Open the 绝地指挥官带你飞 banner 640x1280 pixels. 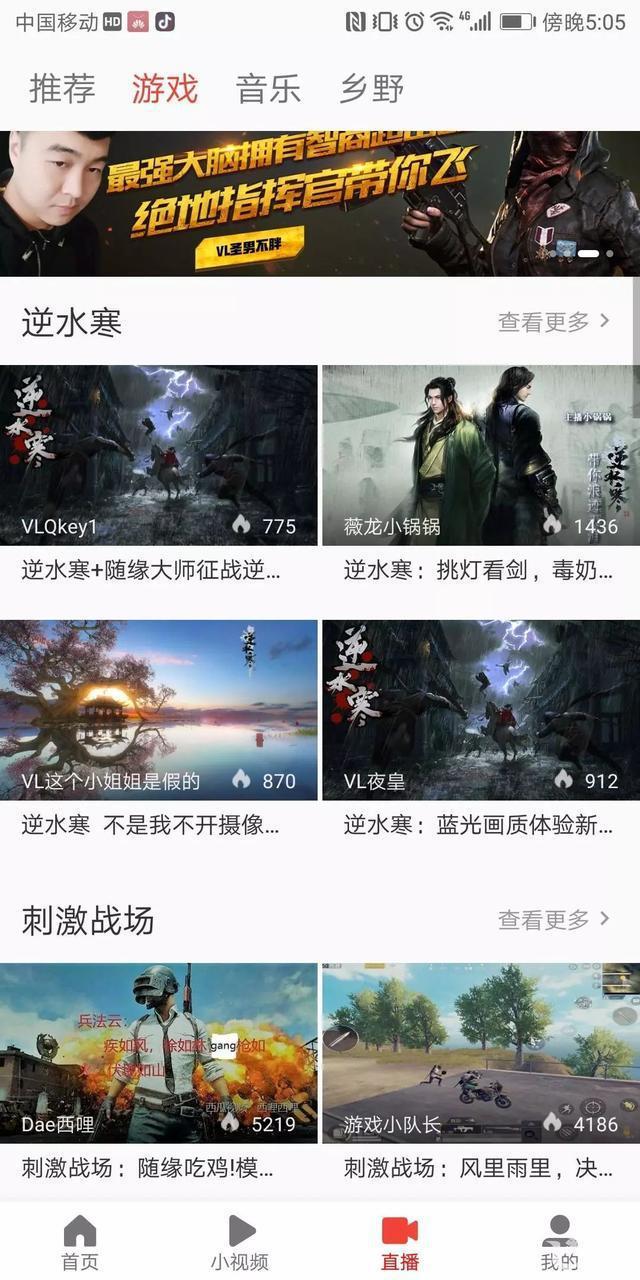320,204
